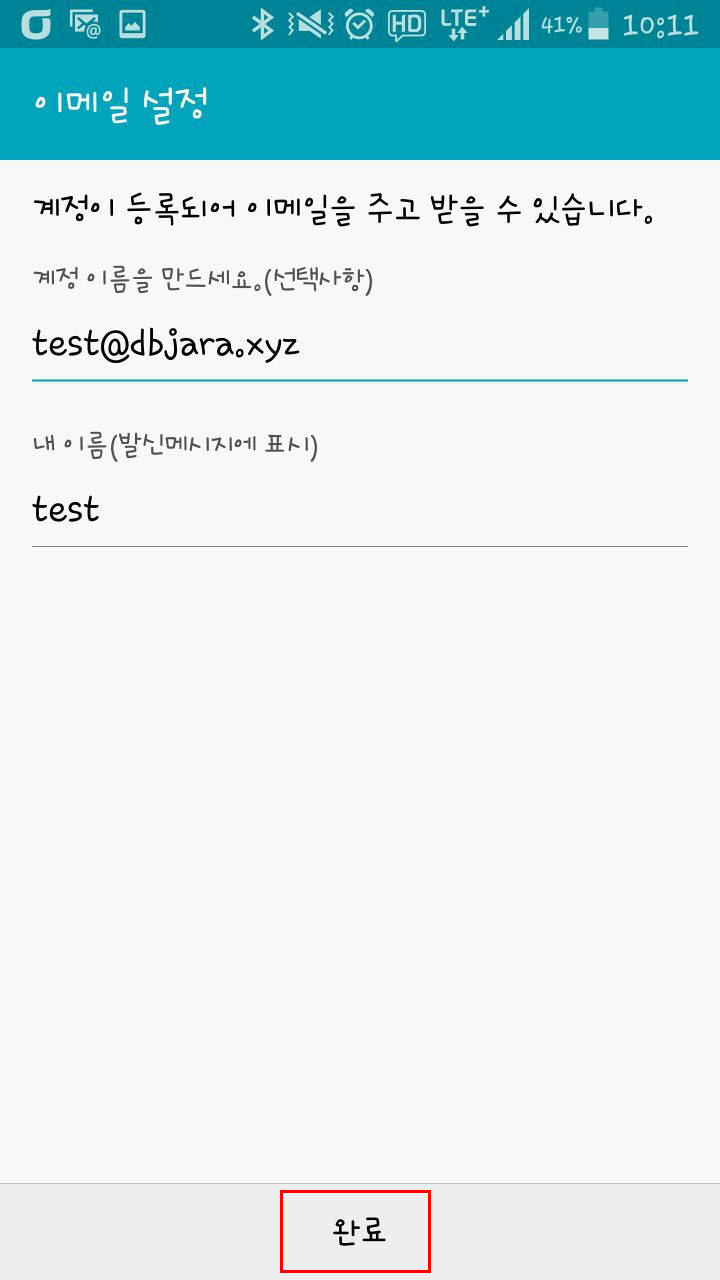Select the 내 이름 field containing test
720x1280 pixels.
(x=360, y=510)
